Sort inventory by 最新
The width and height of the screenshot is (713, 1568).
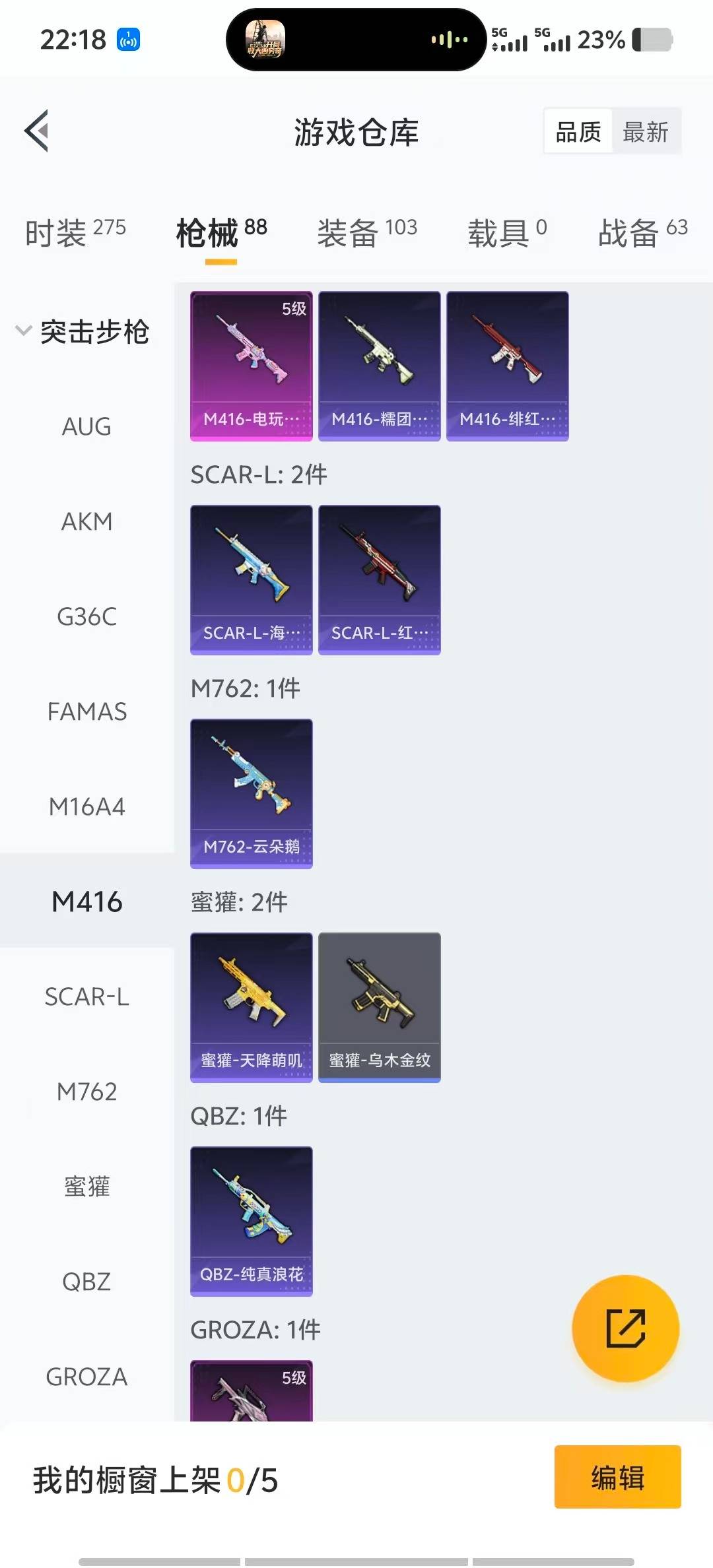645,132
